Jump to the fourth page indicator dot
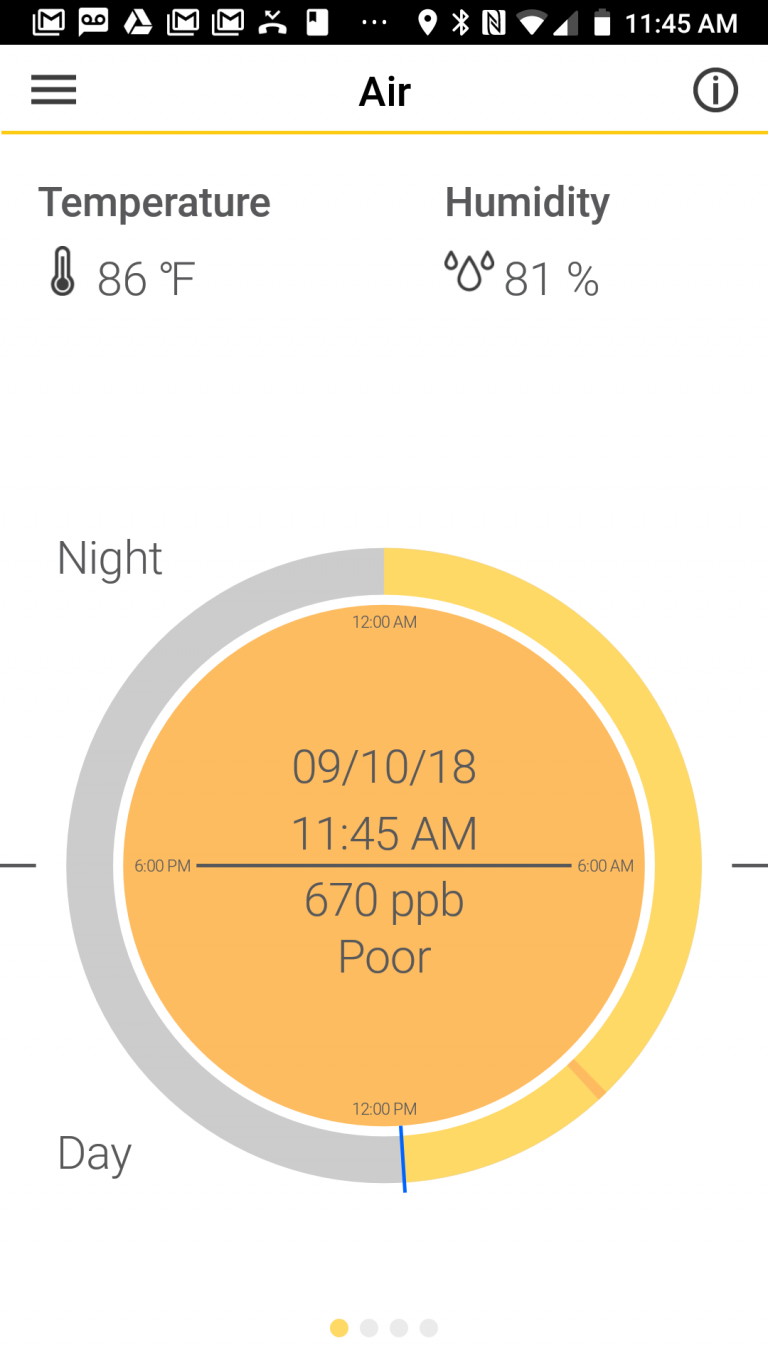 click(x=429, y=1328)
